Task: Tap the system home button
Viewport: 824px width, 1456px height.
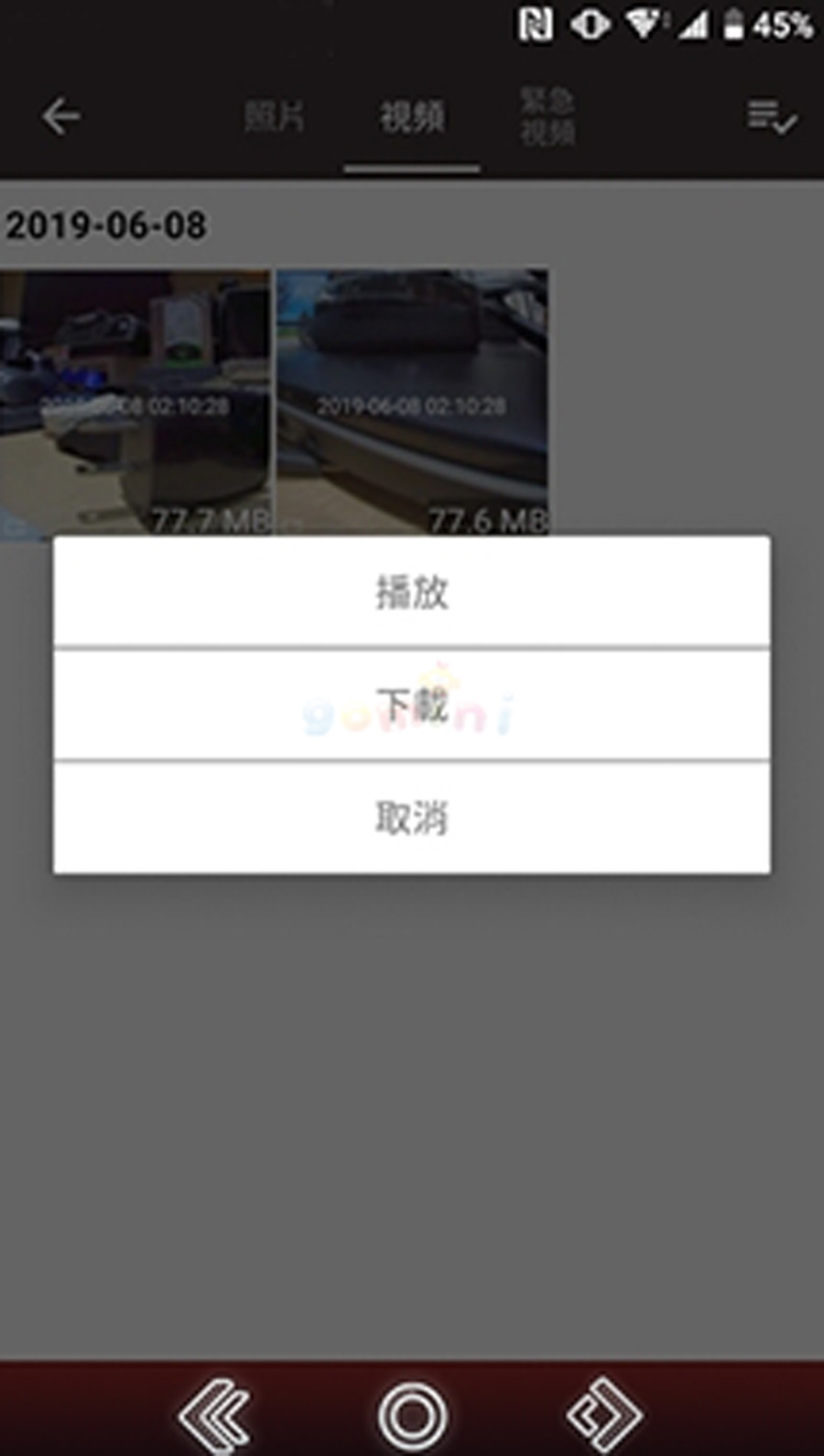Action: point(412,1415)
